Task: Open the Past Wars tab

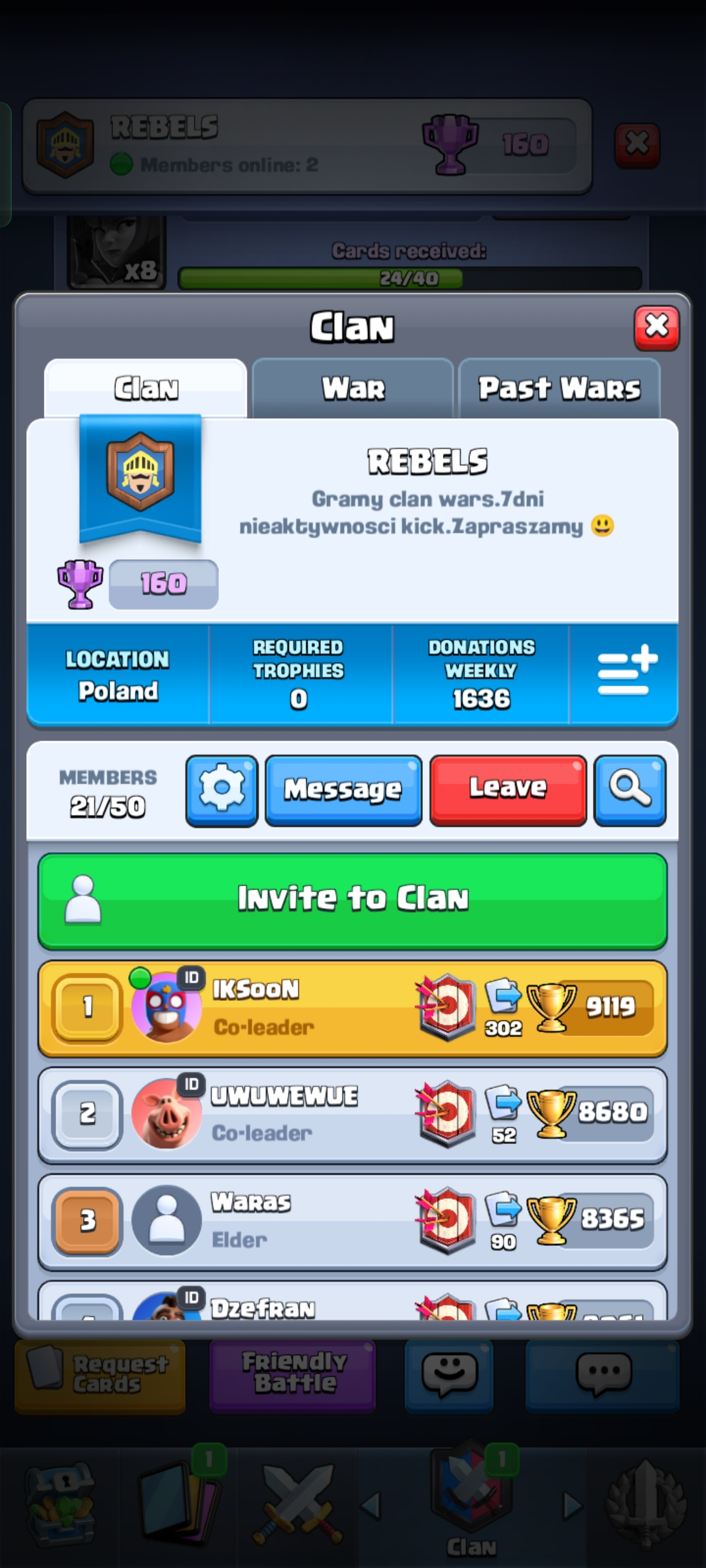Action: pyautogui.click(x=560, y=389)
